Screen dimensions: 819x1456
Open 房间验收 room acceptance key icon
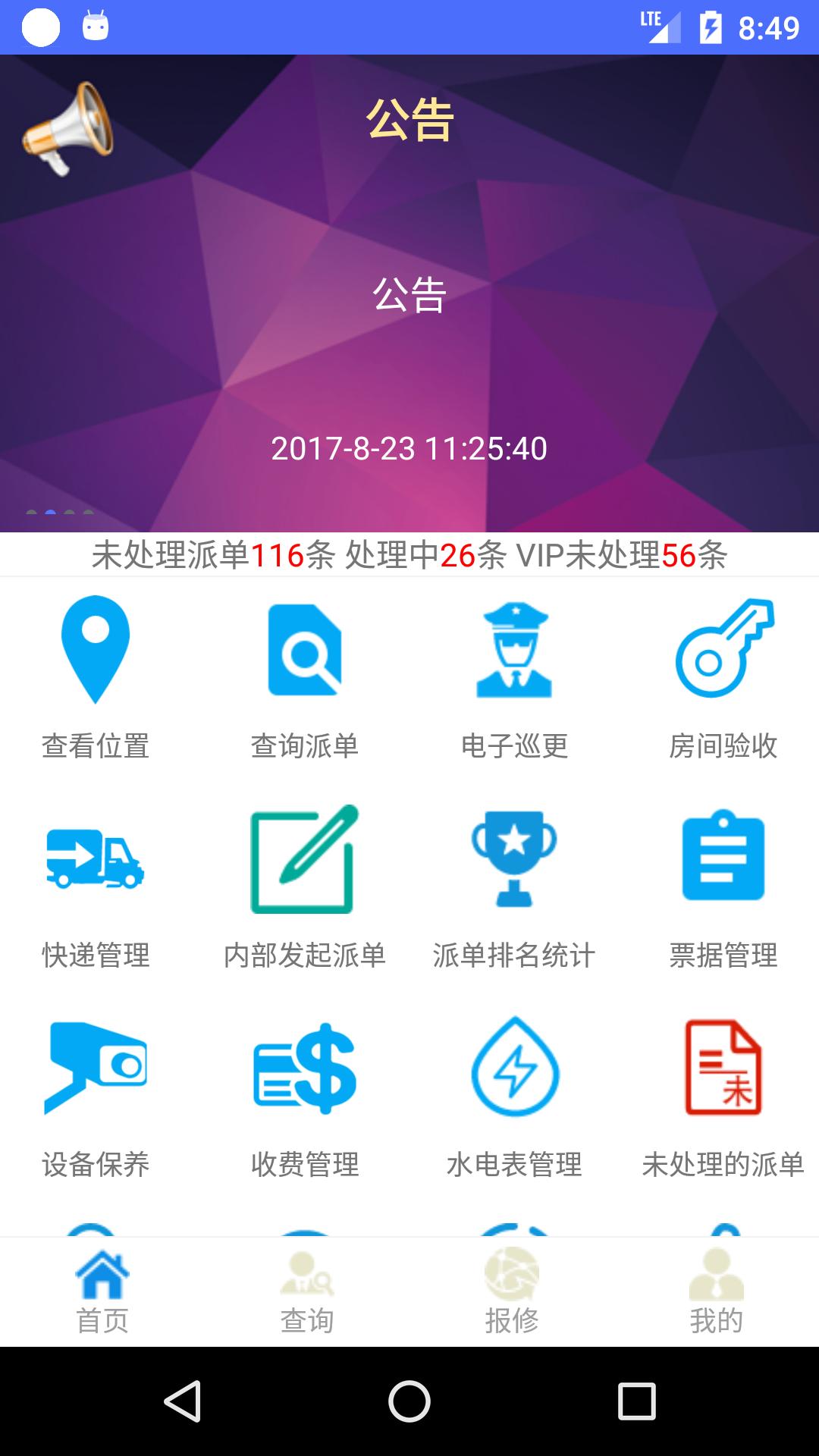pyautogui.click(x=722, y=652)
